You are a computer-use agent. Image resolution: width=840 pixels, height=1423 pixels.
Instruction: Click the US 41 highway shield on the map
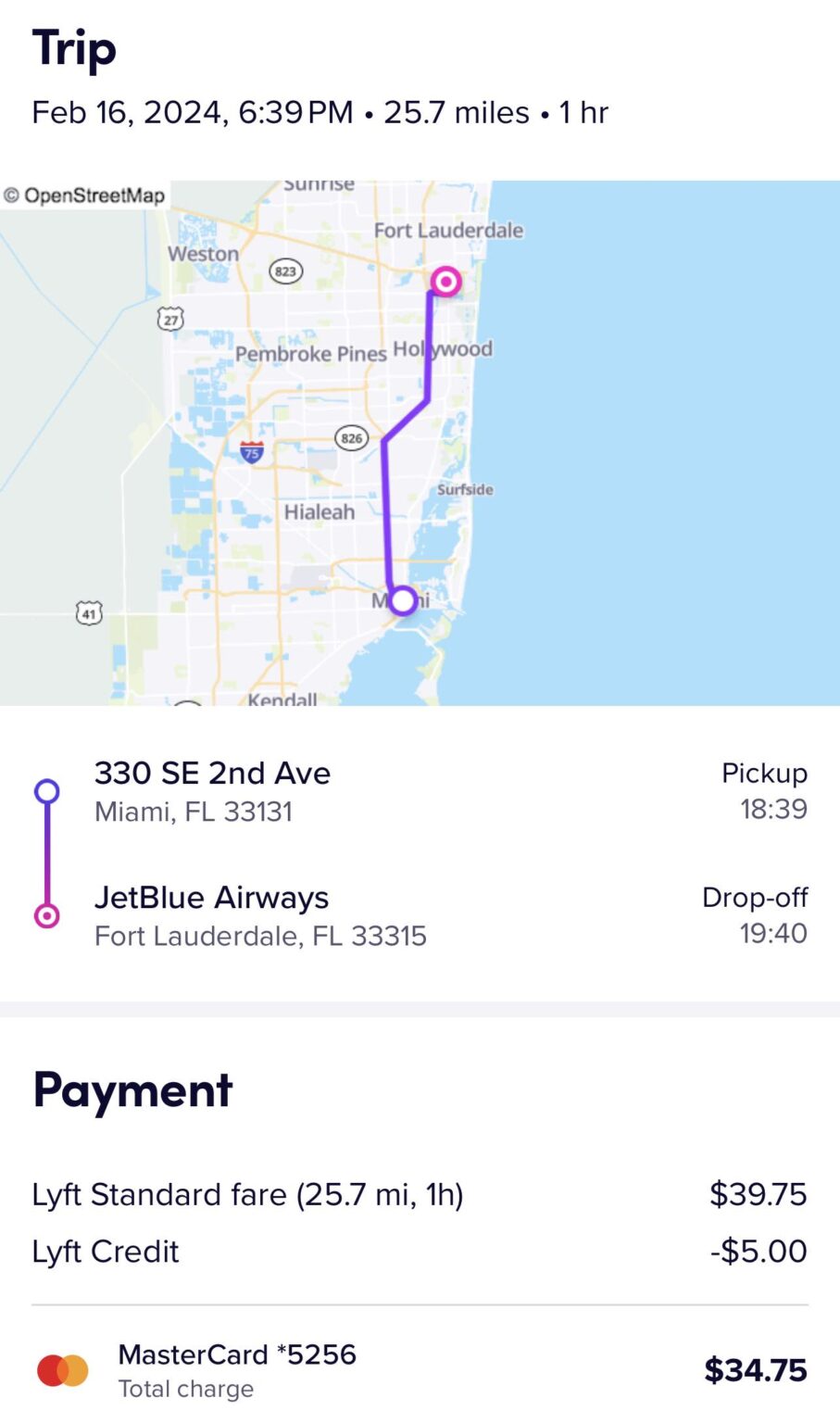pos(88,614)
